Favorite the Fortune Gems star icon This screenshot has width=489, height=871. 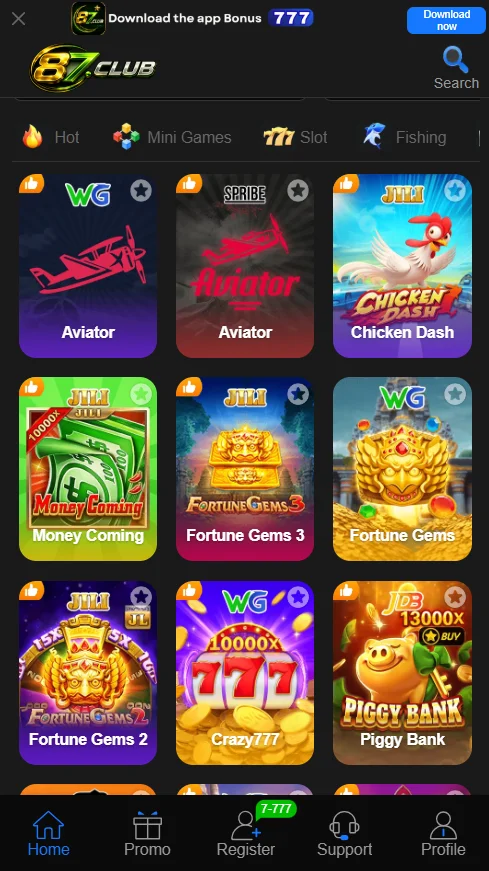tap(455, 394)
